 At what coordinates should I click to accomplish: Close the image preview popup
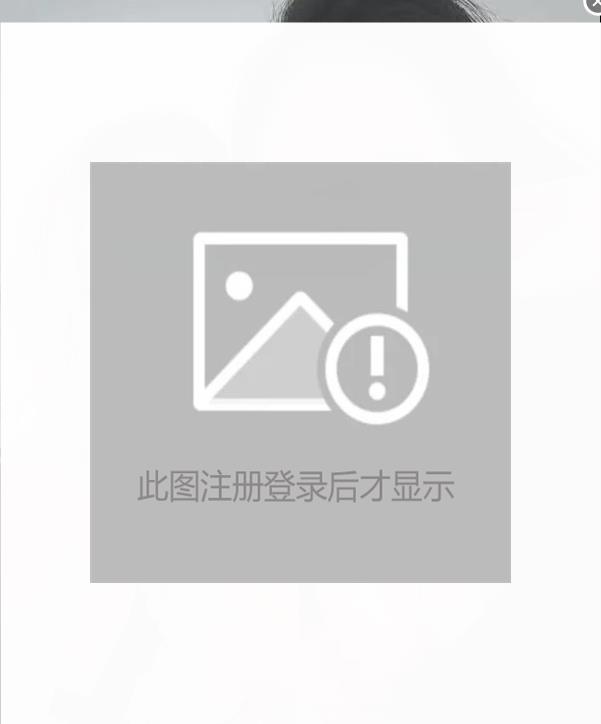point(593,6)
